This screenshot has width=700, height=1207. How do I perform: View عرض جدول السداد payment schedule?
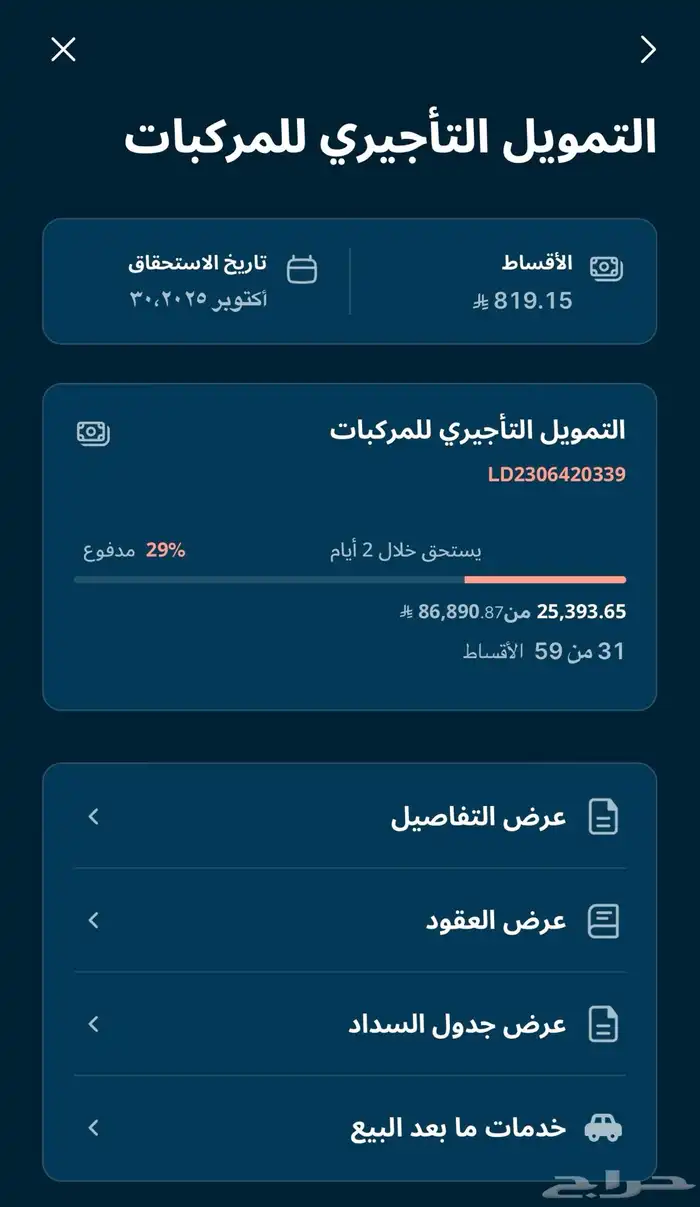[x=350, y=1024]
